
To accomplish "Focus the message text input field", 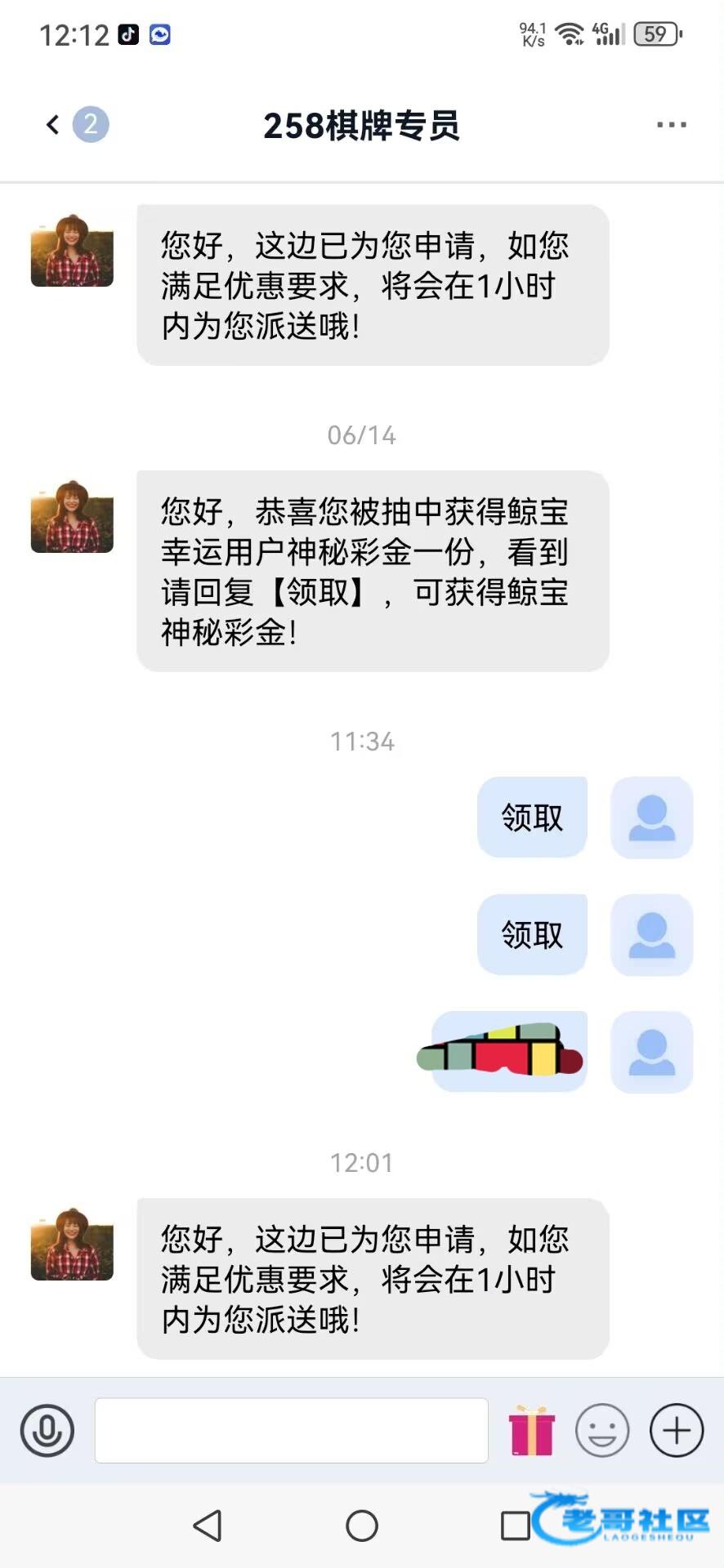I will (291, 1430).
